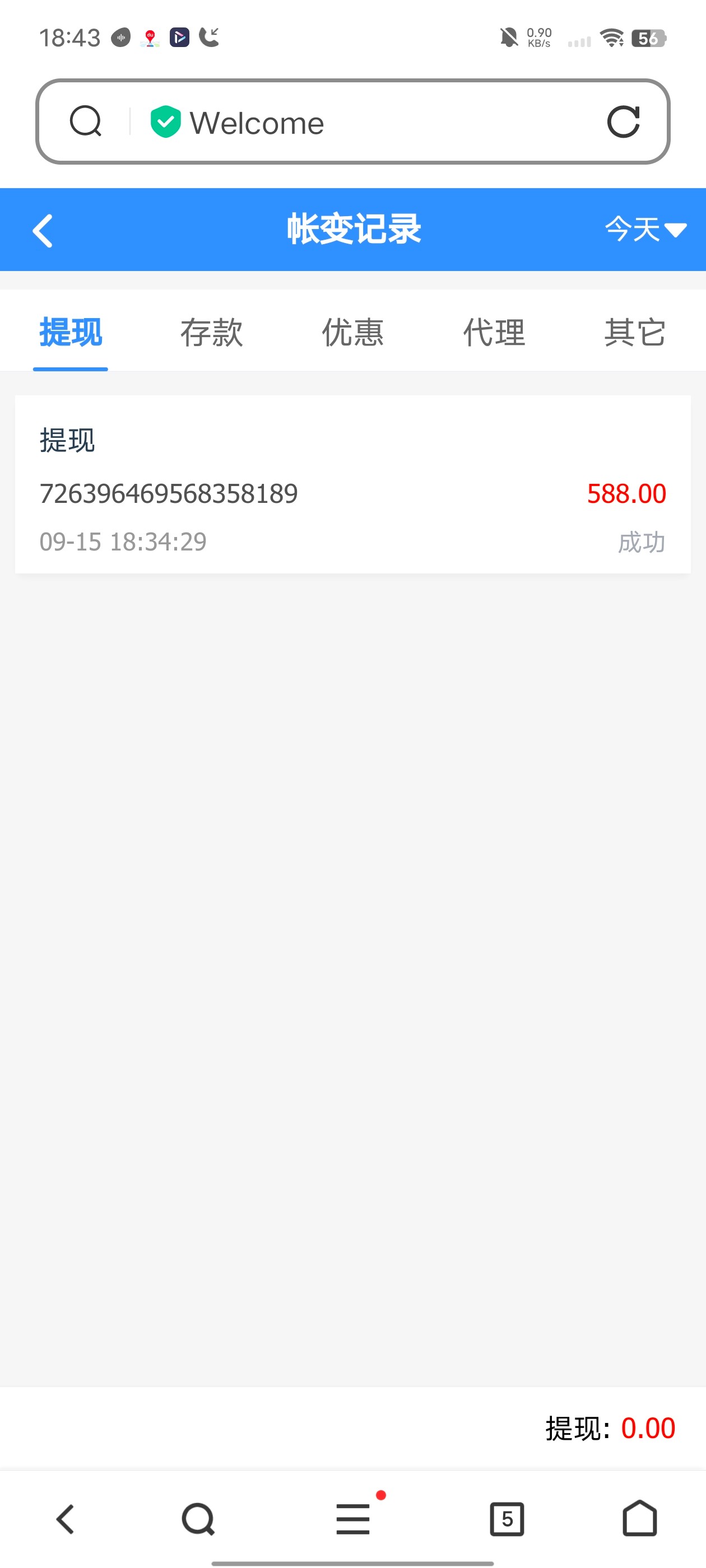Tap the search icon in the address bar
The height and width of the screenshot is (1568, 706).
coord(86,121)
